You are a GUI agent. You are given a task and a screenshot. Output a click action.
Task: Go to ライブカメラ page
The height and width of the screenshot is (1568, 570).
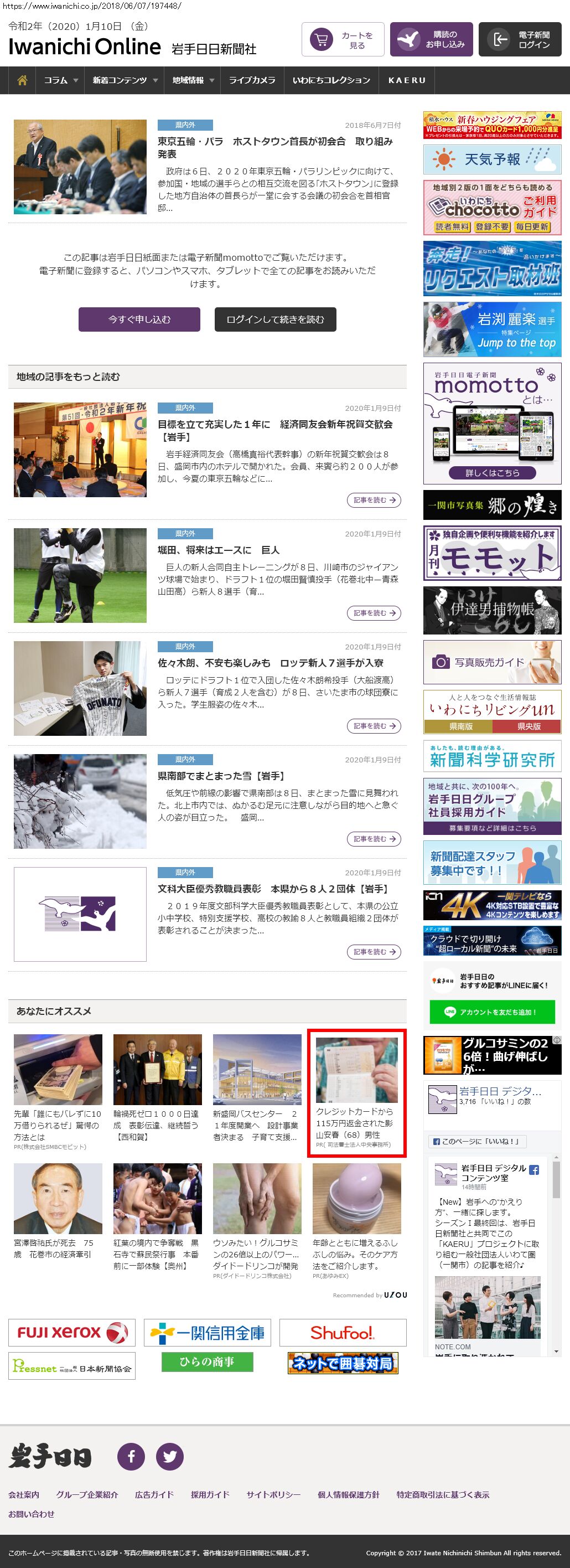click(x=252, y=80)
